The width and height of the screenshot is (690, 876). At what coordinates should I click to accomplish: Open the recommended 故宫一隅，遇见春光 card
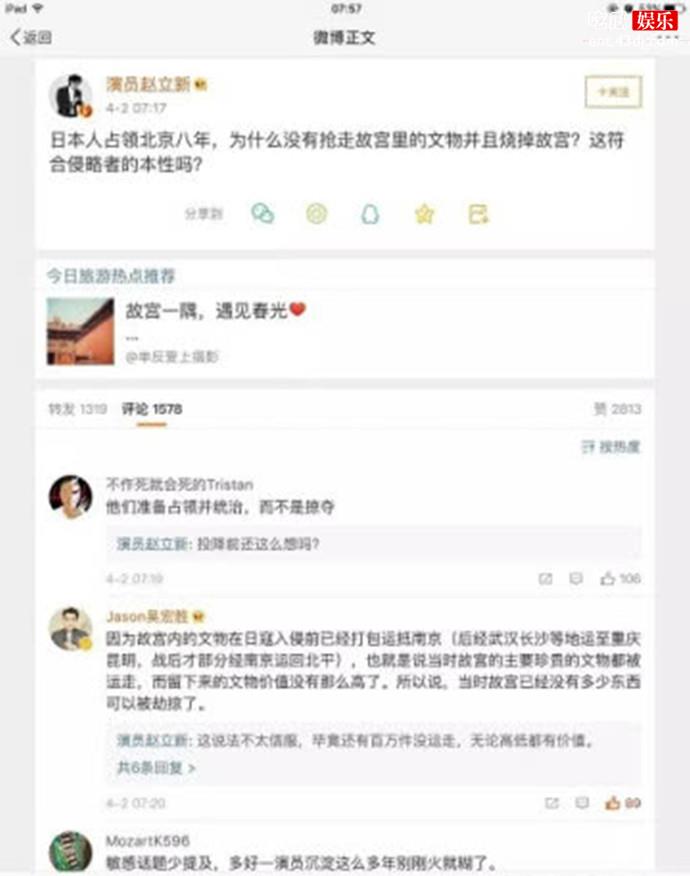coord(344,330)
